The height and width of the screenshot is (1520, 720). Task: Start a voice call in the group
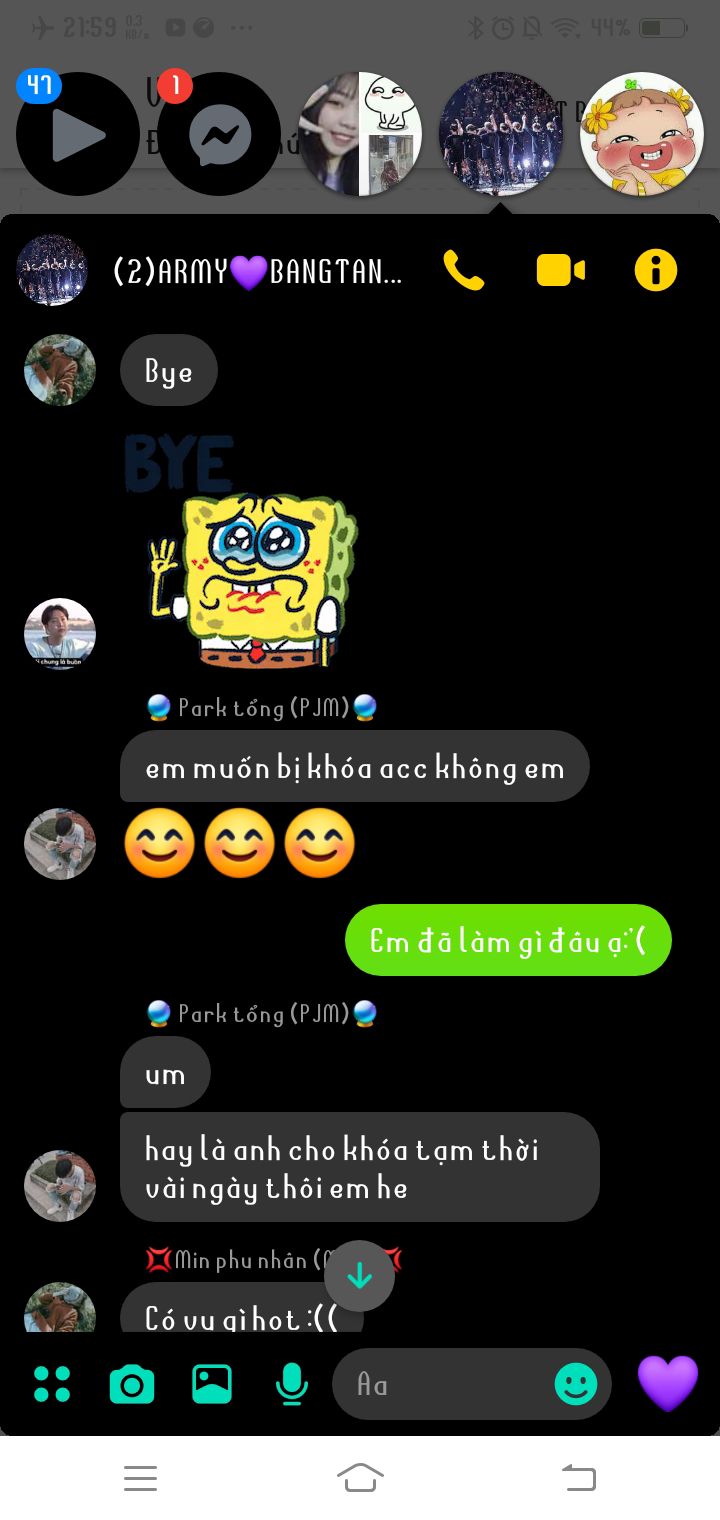coord(464,270)
